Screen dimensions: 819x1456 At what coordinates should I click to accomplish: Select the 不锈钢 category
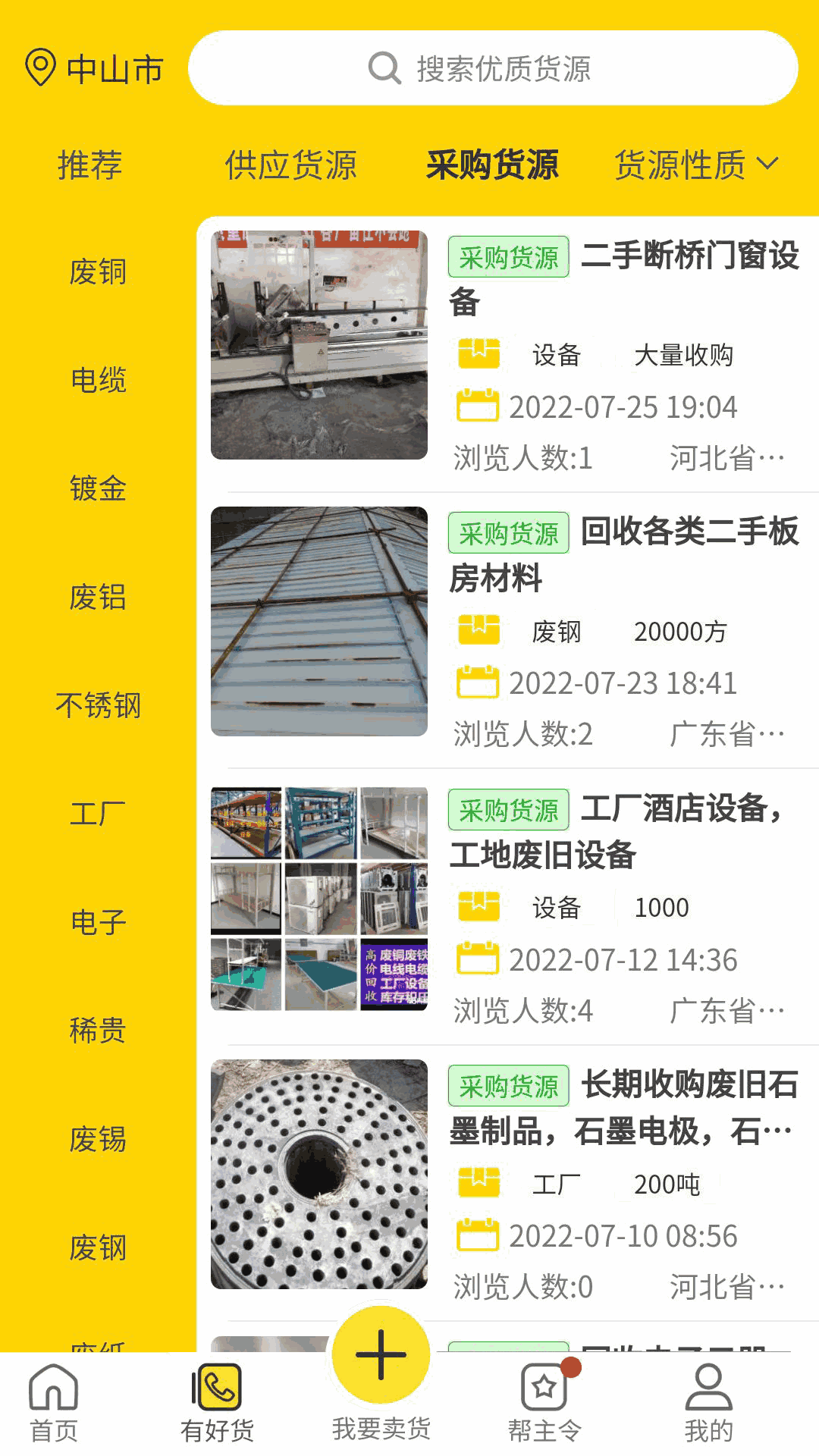point(98,705)
